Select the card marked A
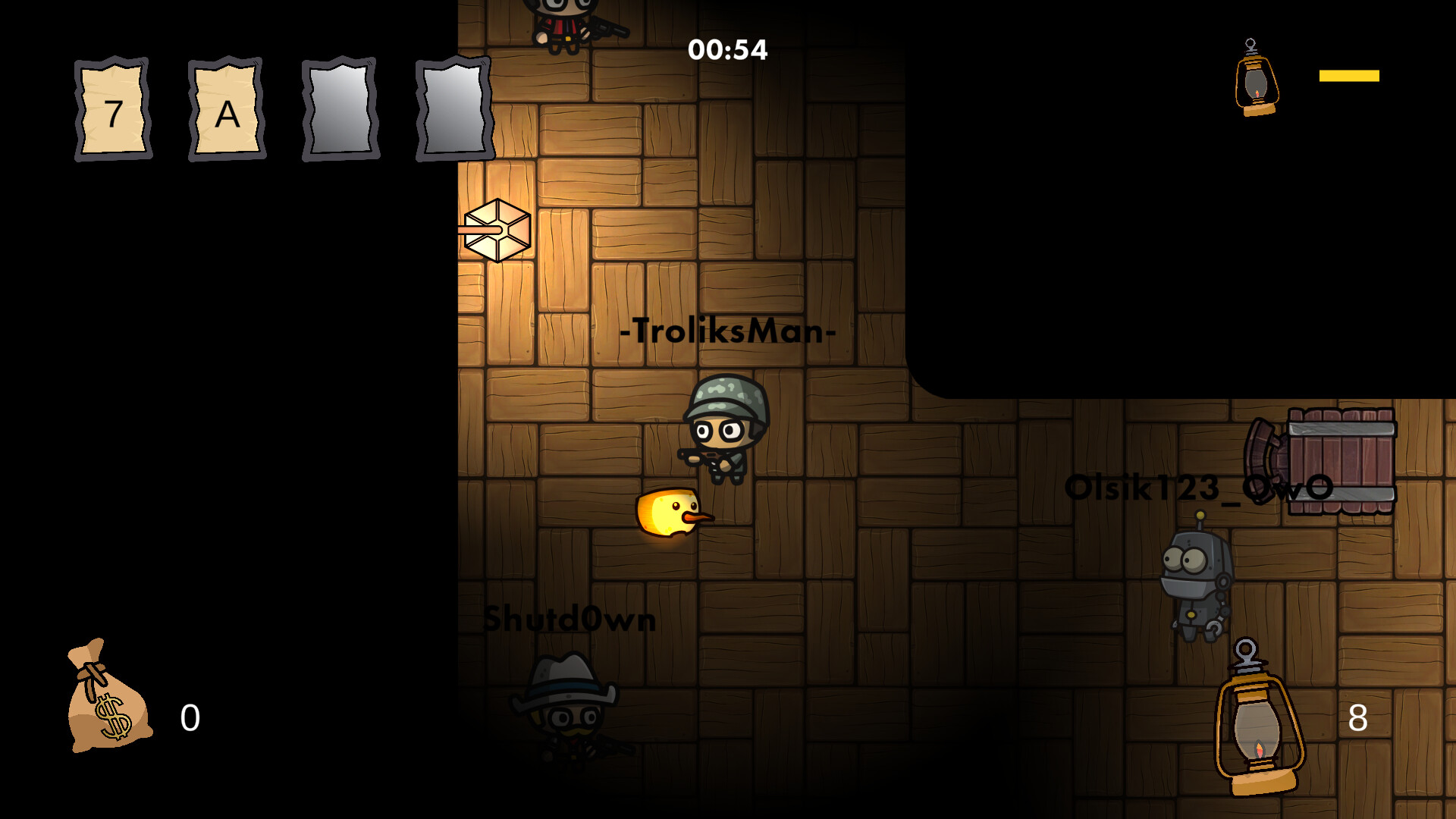Screen dimensions: 1456x819 [x=227, y=110]
